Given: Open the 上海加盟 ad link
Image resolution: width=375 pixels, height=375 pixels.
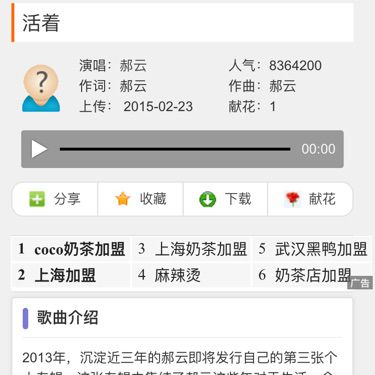Looking at the screenshot, I should pyautogui.click(x=72, y=275).
